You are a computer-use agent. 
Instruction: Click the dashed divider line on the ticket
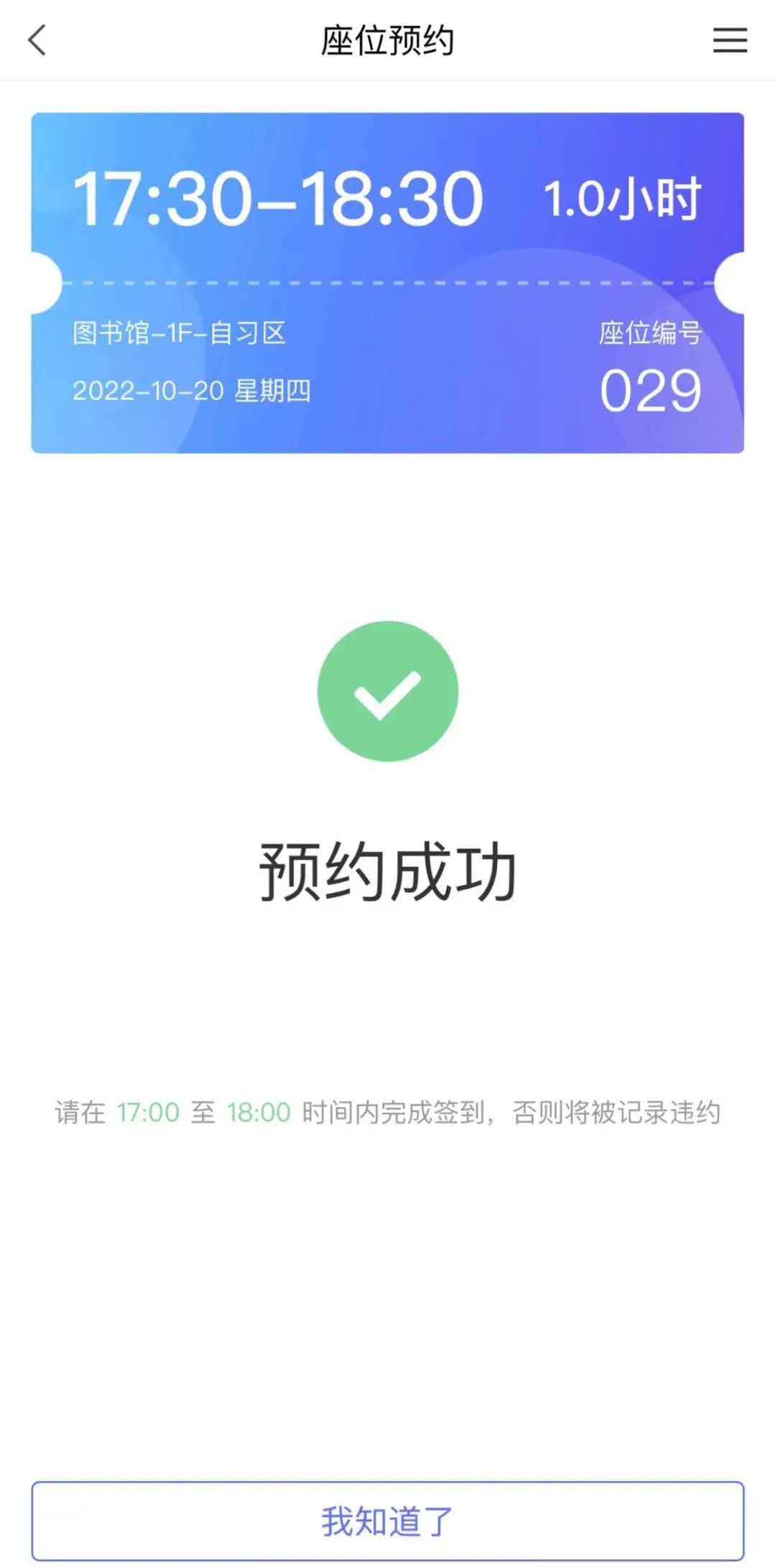click(388, 282)
